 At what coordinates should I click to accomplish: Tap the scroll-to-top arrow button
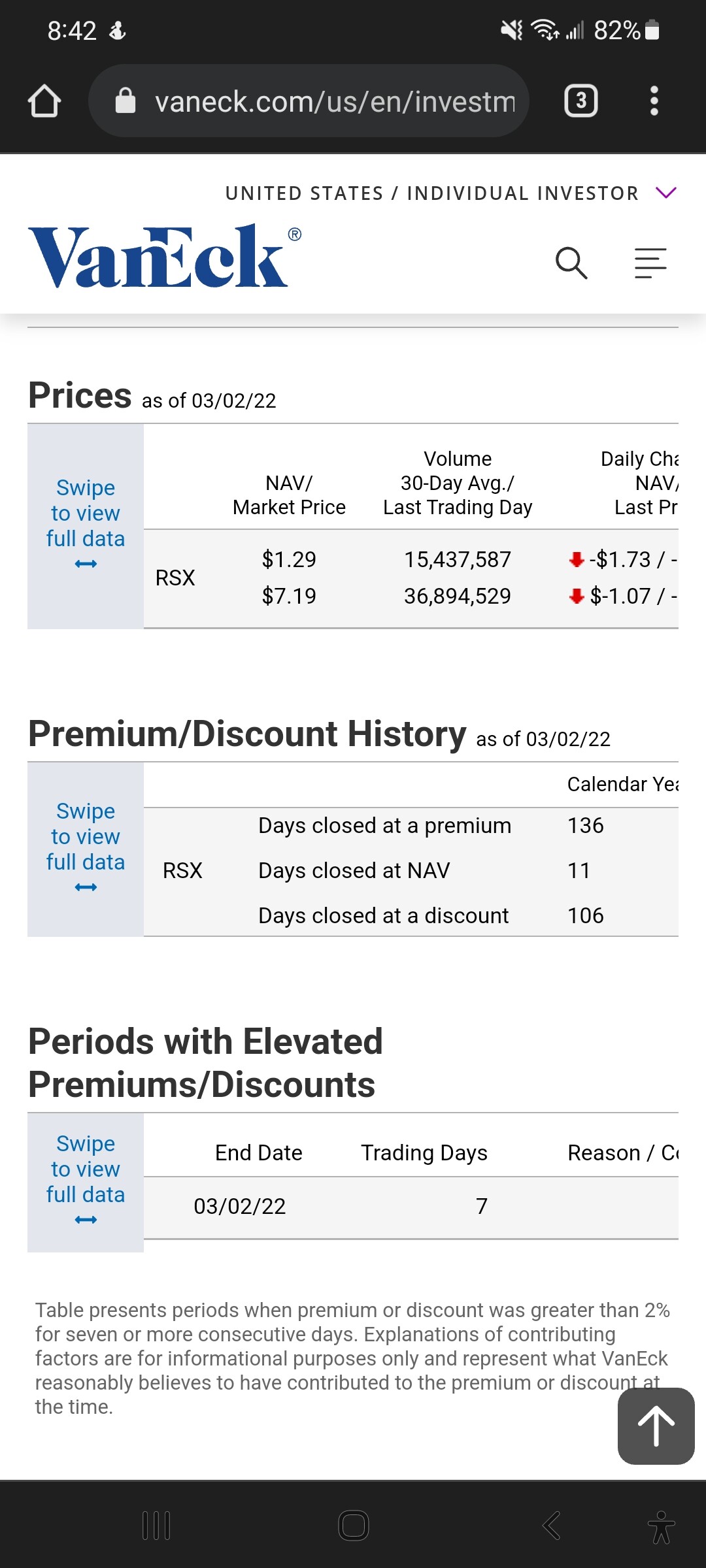(656, 1426)
